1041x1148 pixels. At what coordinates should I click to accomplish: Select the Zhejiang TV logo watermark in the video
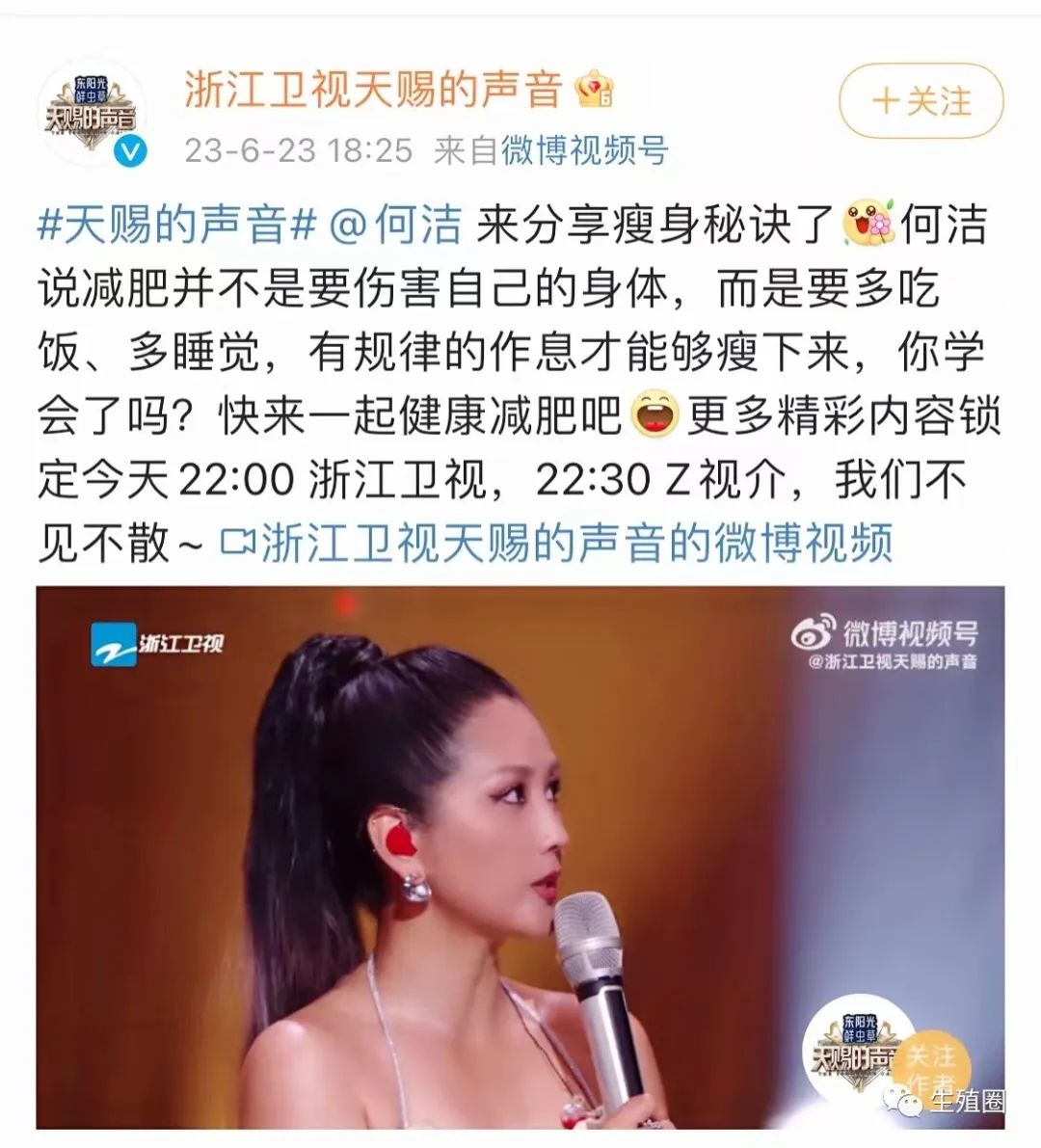pos(157,645)
